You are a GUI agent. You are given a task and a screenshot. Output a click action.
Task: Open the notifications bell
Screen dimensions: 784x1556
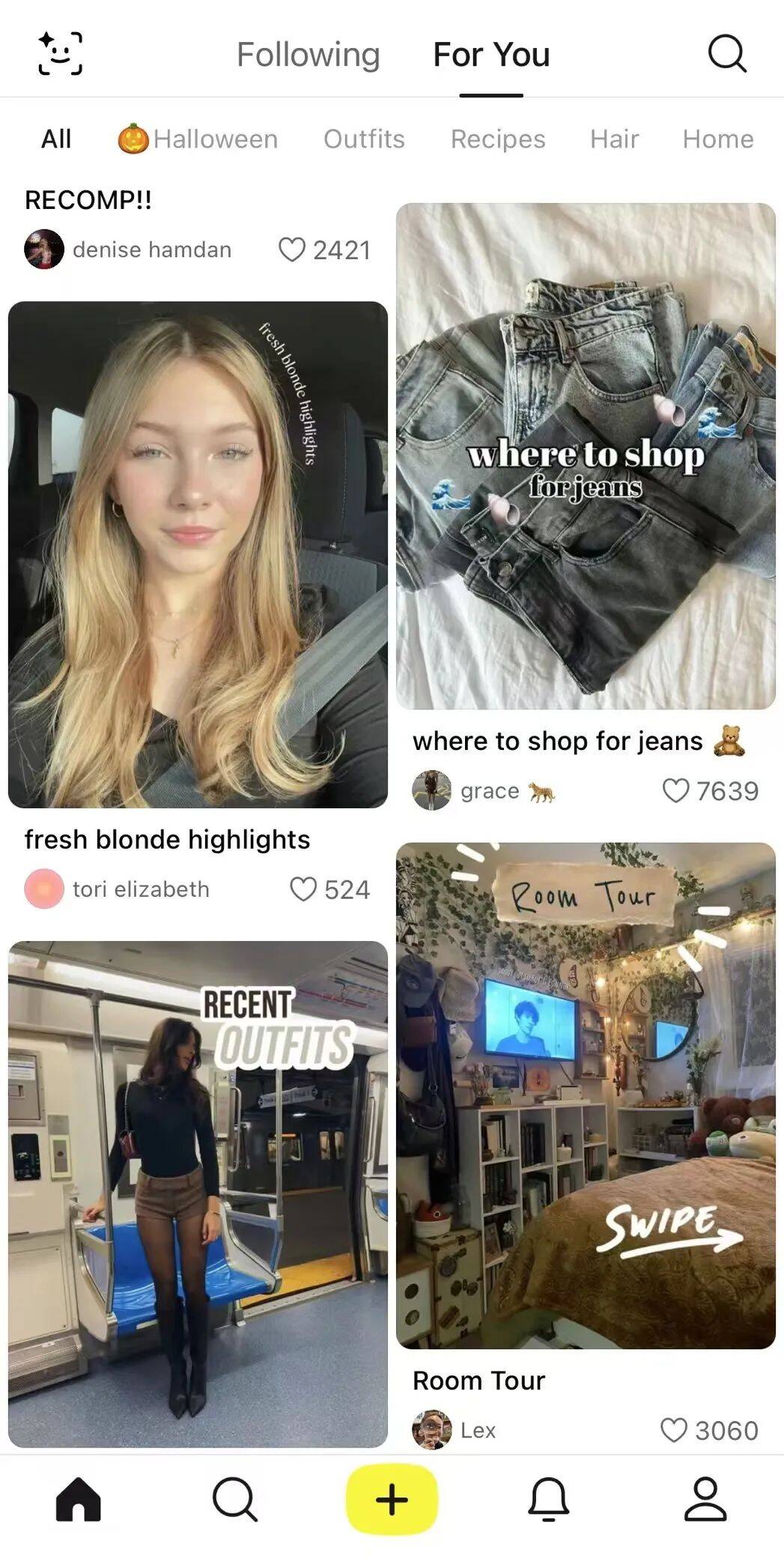[x=549, y=1499]
